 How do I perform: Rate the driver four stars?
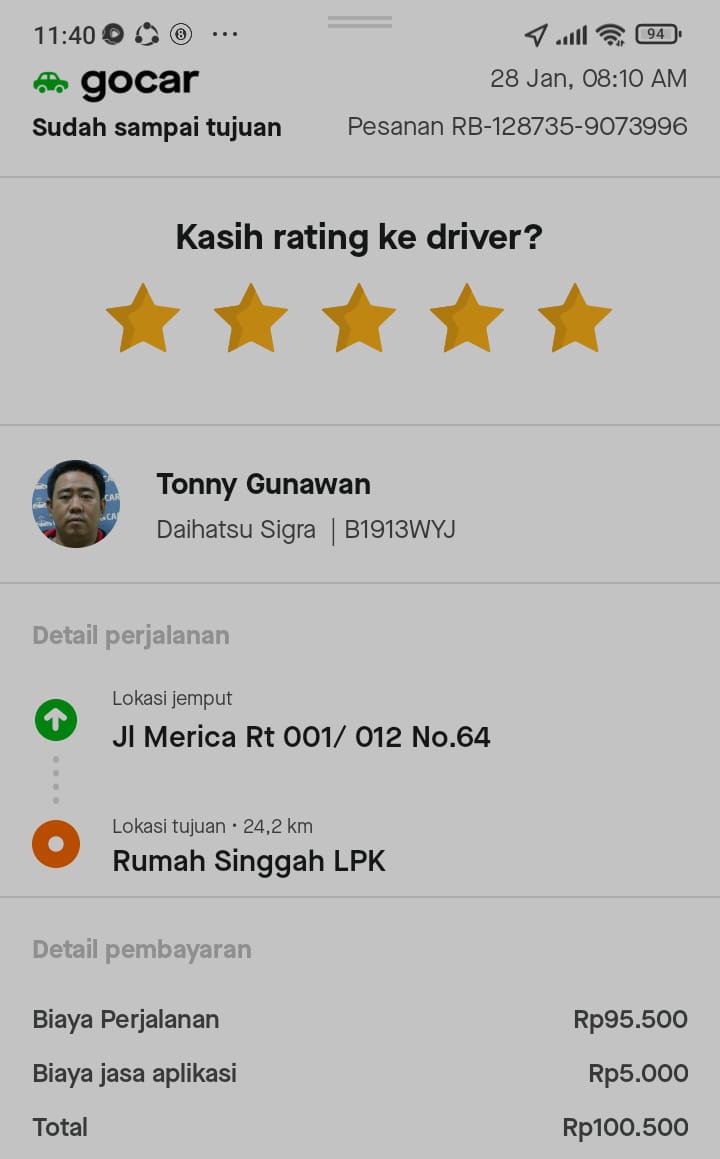tap(467, 319)
